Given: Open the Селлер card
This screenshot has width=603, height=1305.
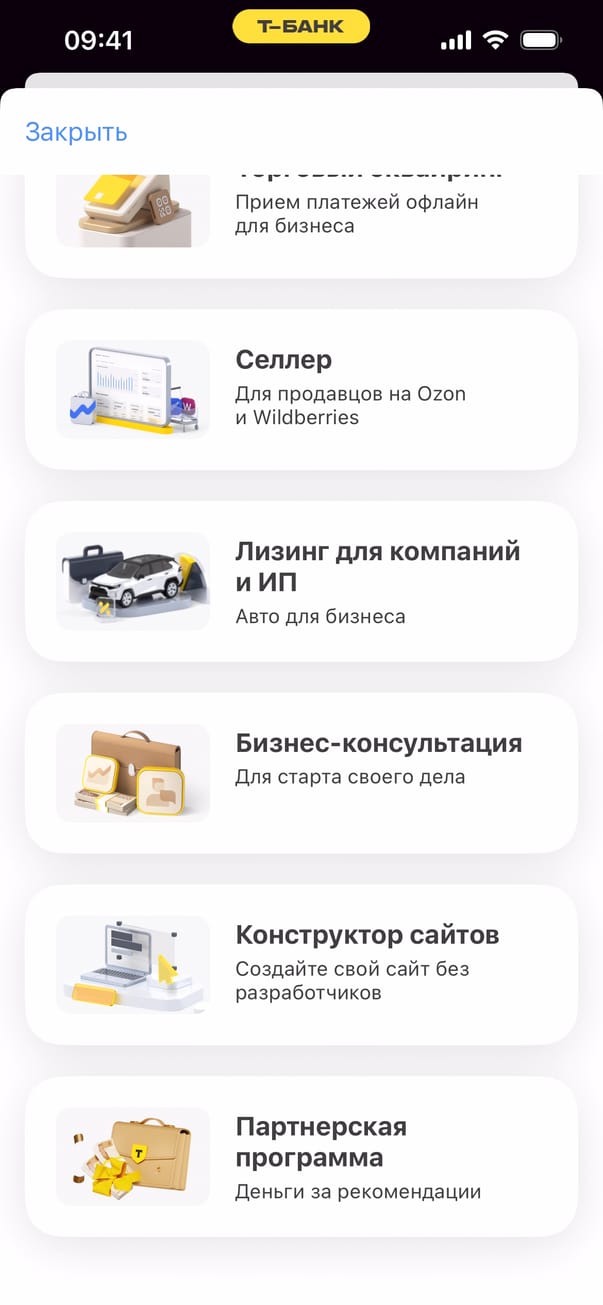Looking at the screenshot, I should coord(300,389).
